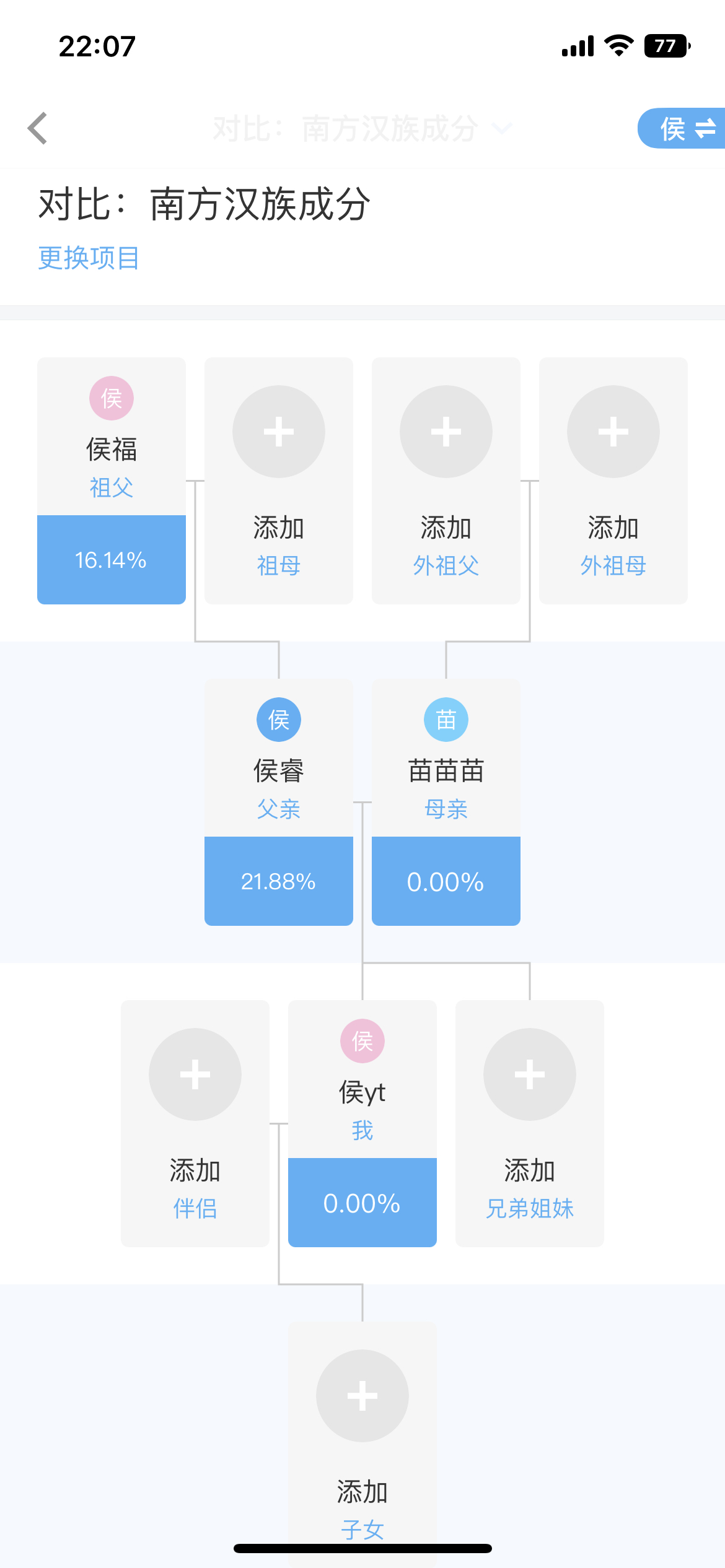The height and width of the screenshot is (1568, 725).
Task: Add a 伴侣 member
Action: tap(195, 1123)
